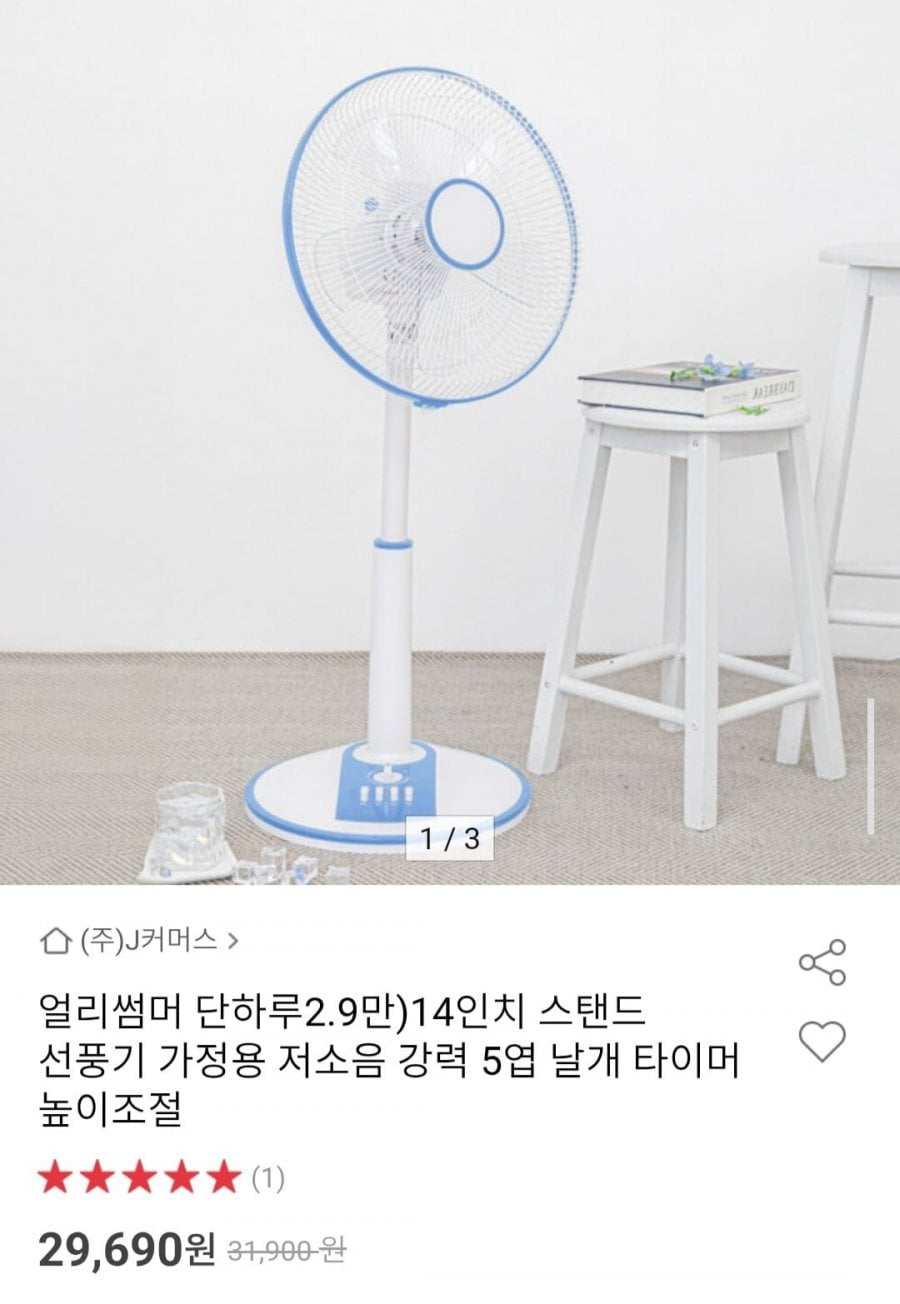The height and width of the screenshot is (1304, 900).
Task: Open the (주)J커머스 seller store link
Action: [x=140, y=941]
